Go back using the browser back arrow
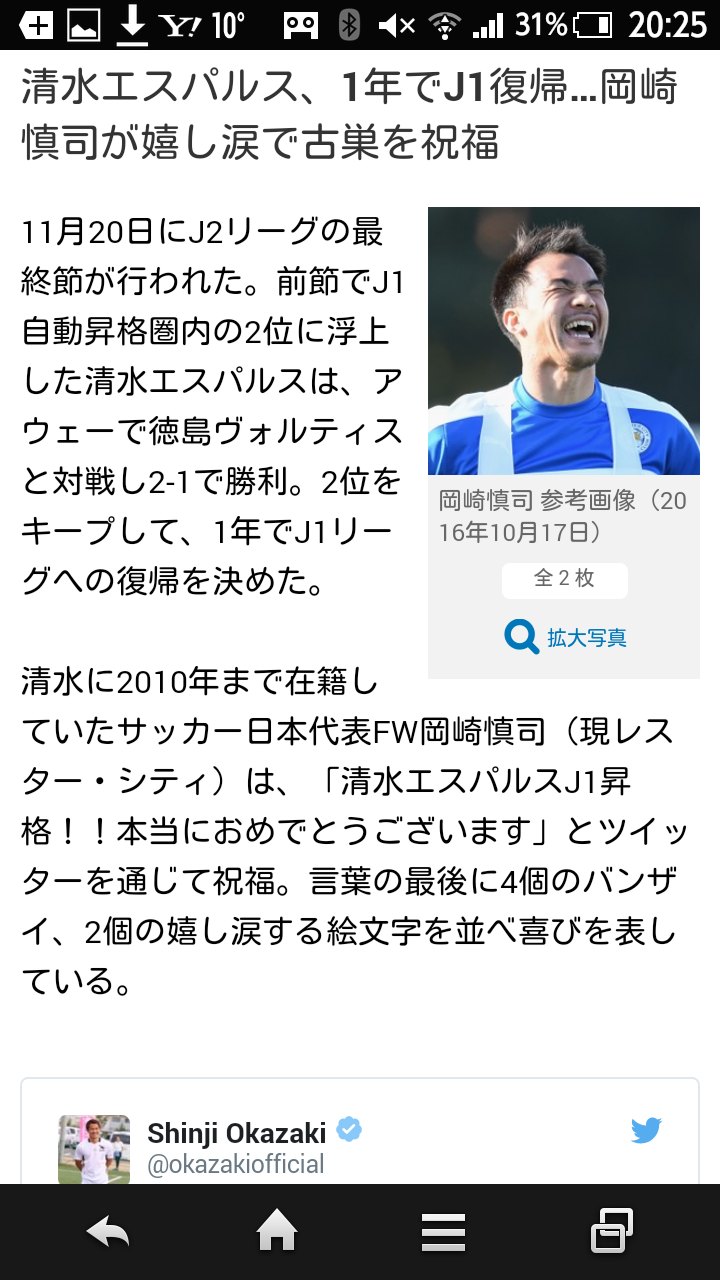Viewport: 720px width, 1280px height. pyautogui.click(x=108, y=1232)
